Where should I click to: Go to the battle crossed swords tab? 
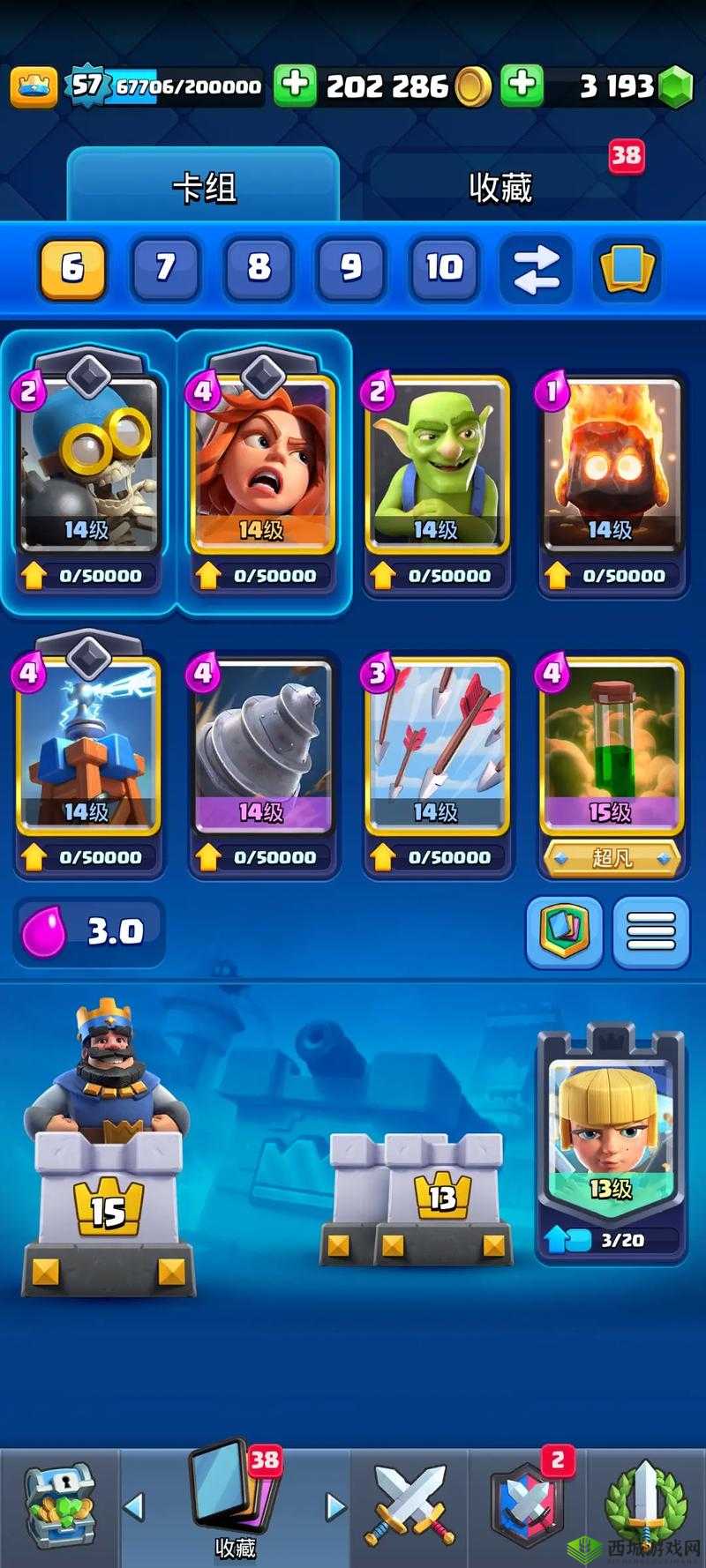409,1504
